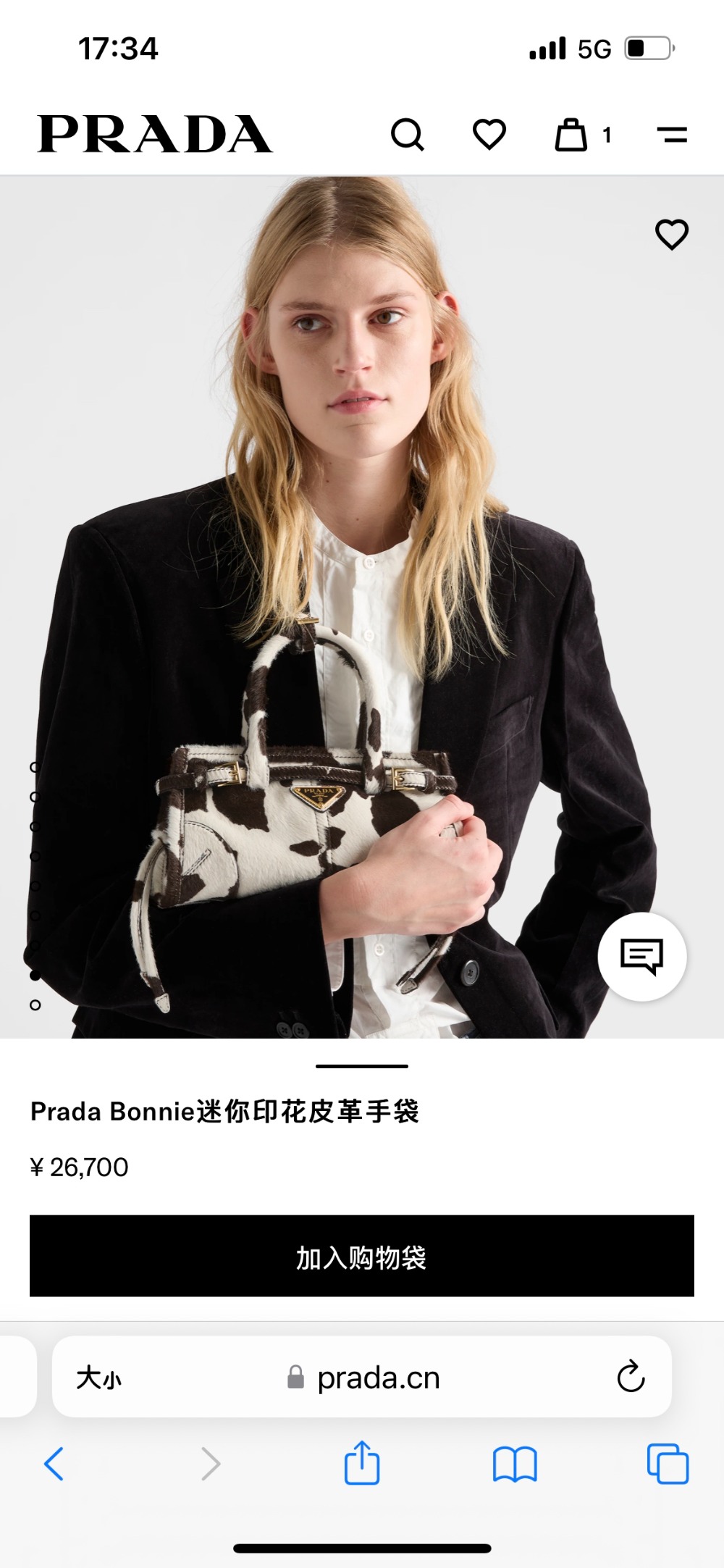Screen dimensions: 724x1568
Task: Open the wishlist heart in header
Action: coord(489,135)
